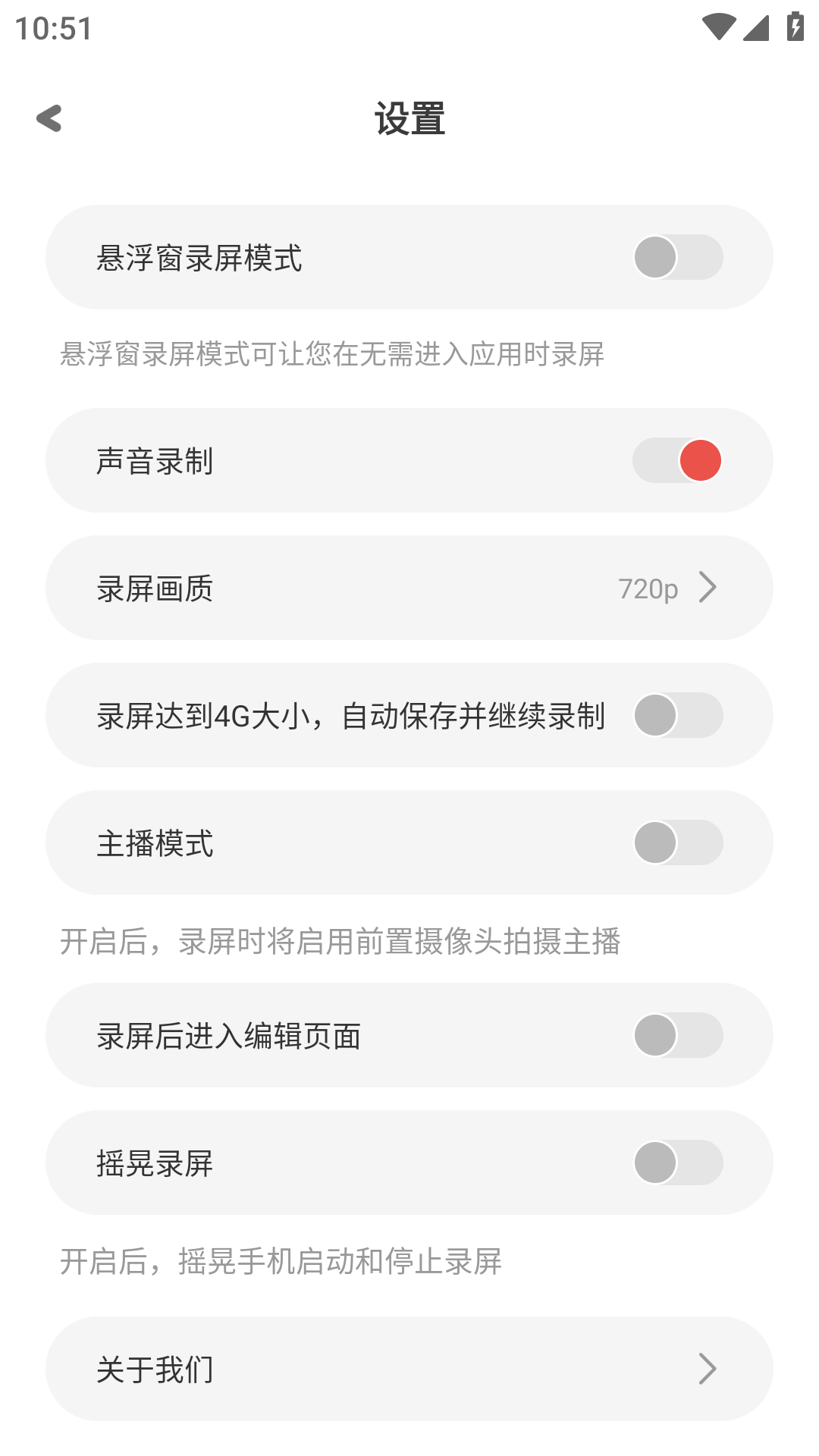Open the 关于我们 page
819x1456 pixels.
click(409, 1369)
